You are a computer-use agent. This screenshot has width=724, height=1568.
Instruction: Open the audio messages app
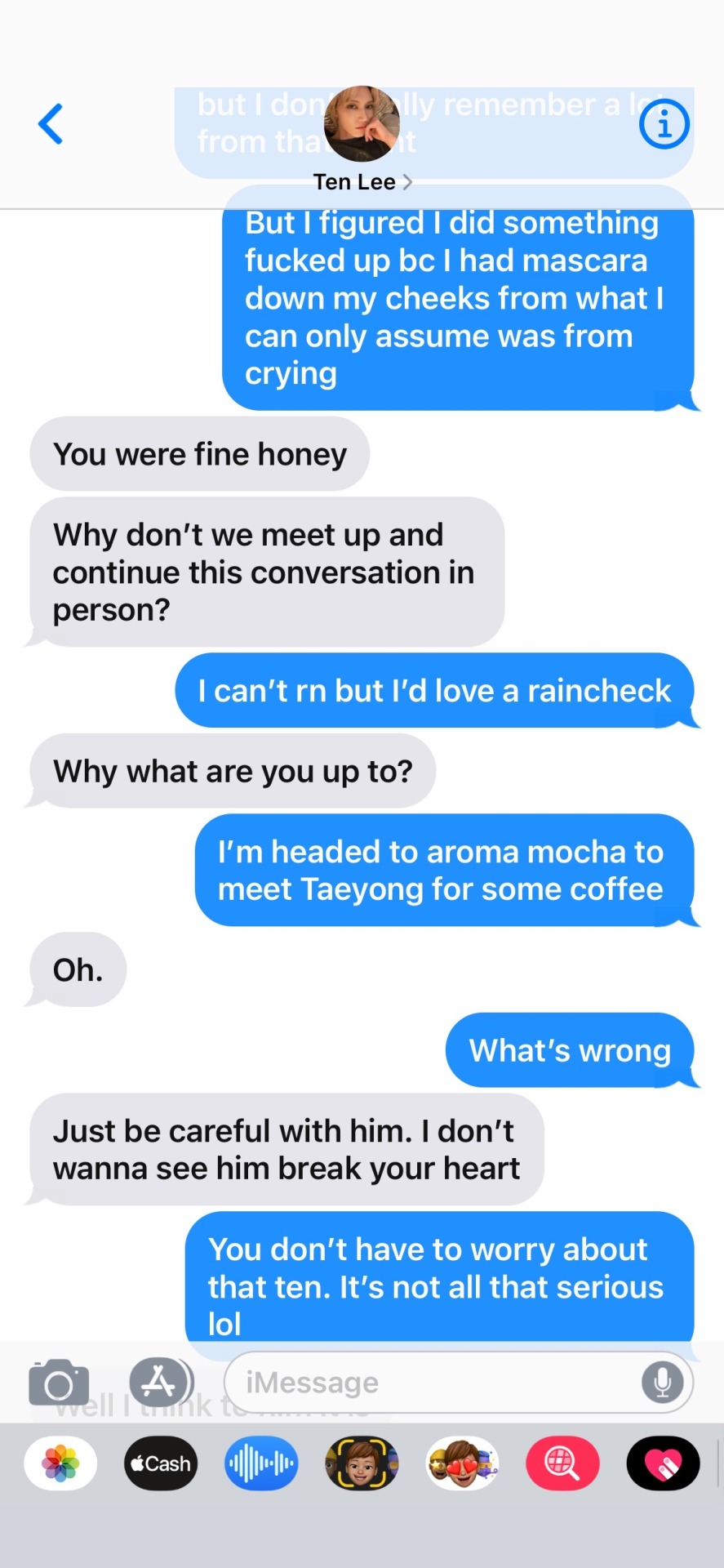[261, 1463]
